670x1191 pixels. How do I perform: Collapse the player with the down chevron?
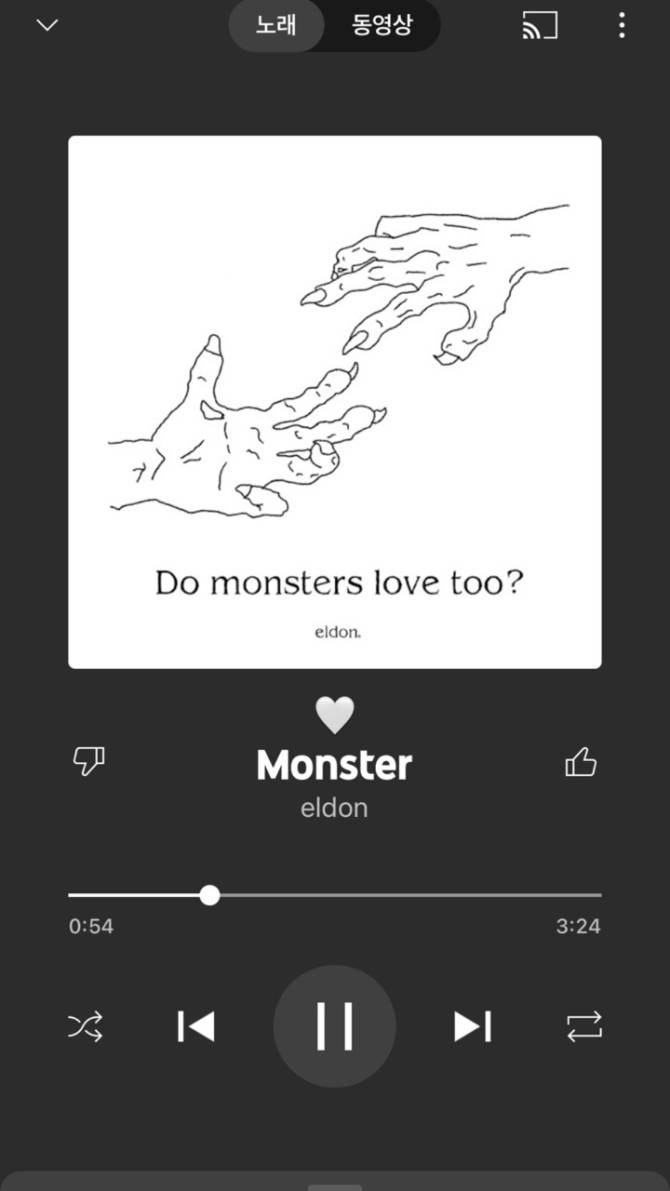[47, 26]
